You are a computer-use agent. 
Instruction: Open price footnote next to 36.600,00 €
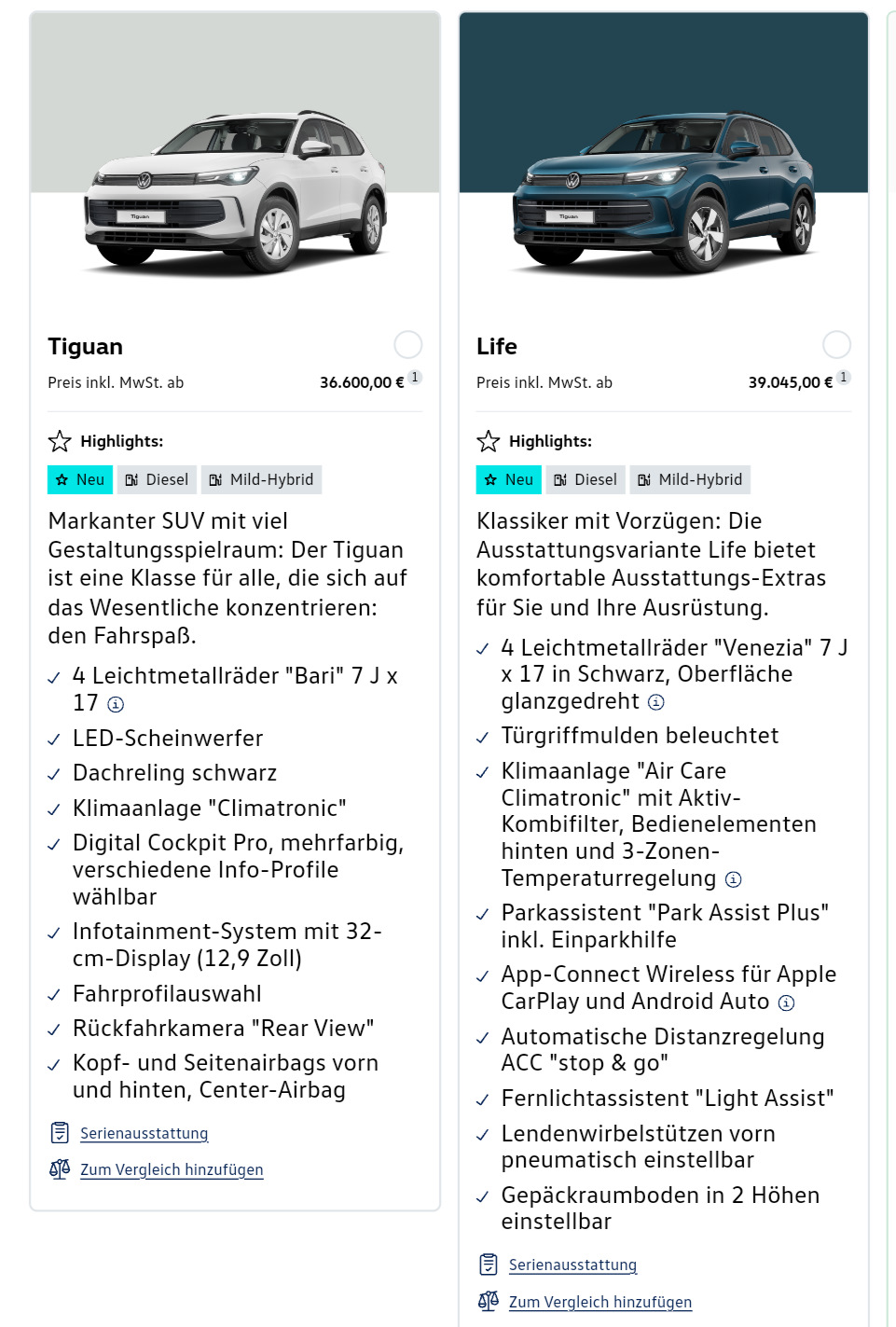pyautogui.click(x=415, y=378)
